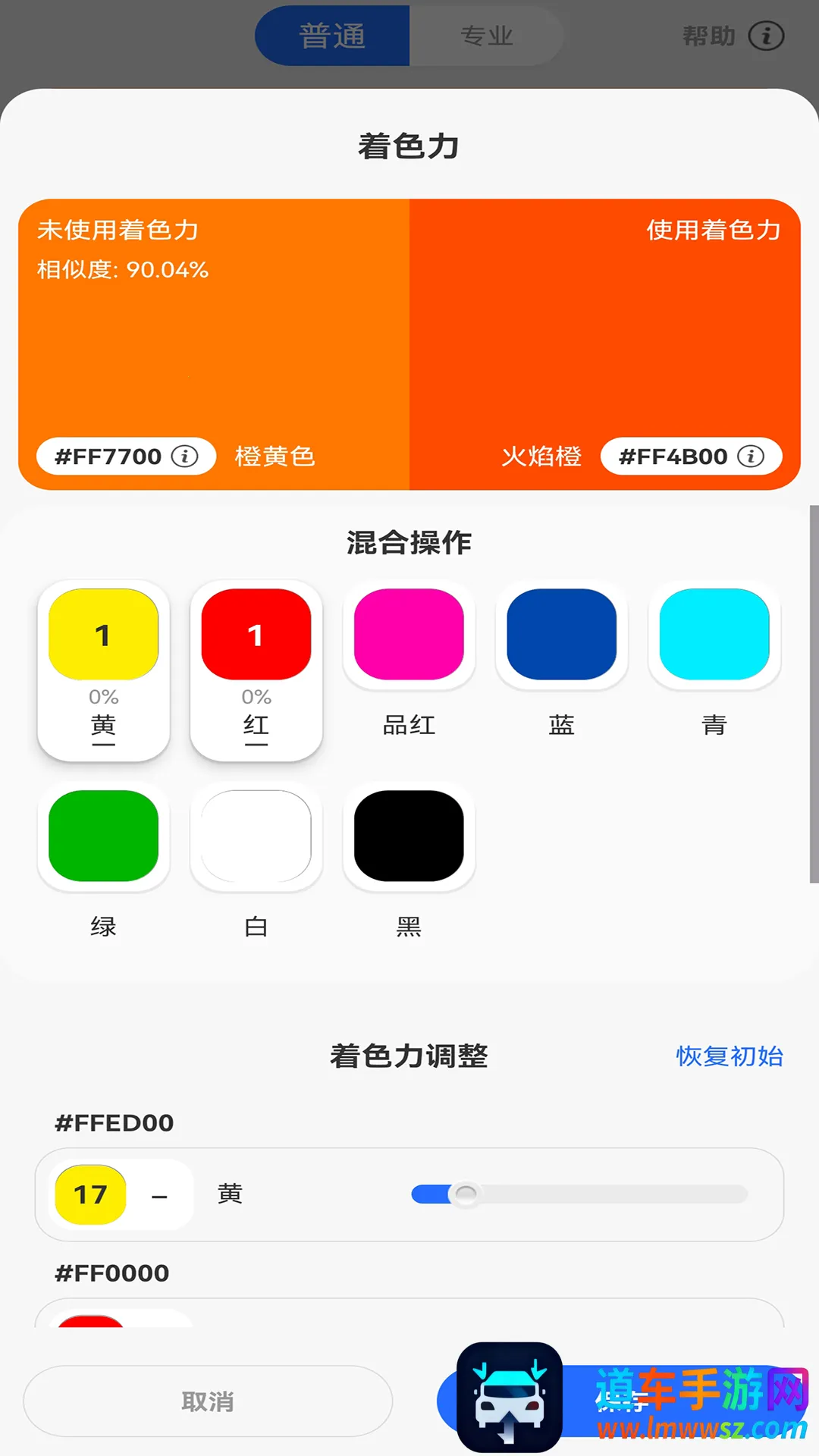Tap minus next to the 17 yellow value
The height and width of the screenshot is (1456, 819).
coord(159,1197)
